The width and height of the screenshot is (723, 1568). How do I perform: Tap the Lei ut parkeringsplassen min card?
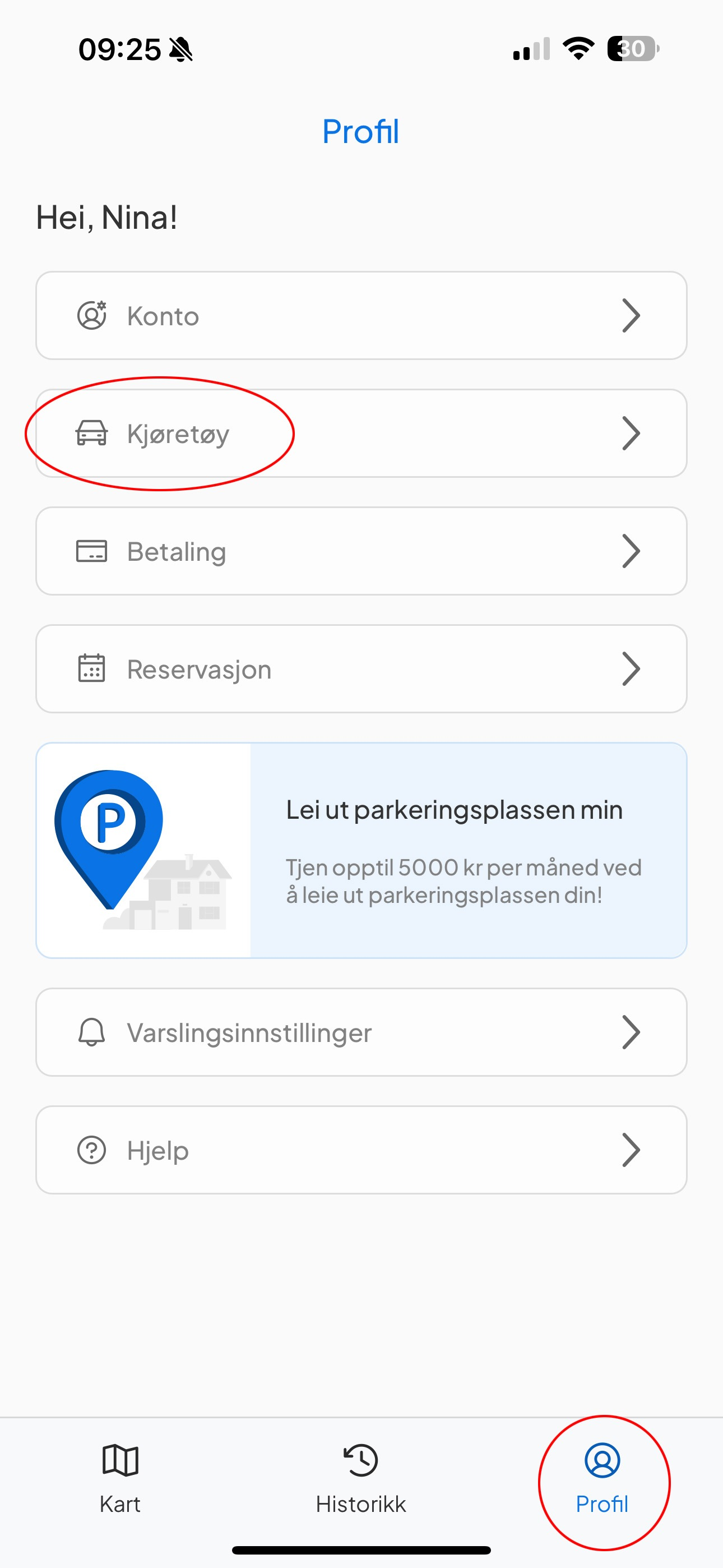coord(361,850)
